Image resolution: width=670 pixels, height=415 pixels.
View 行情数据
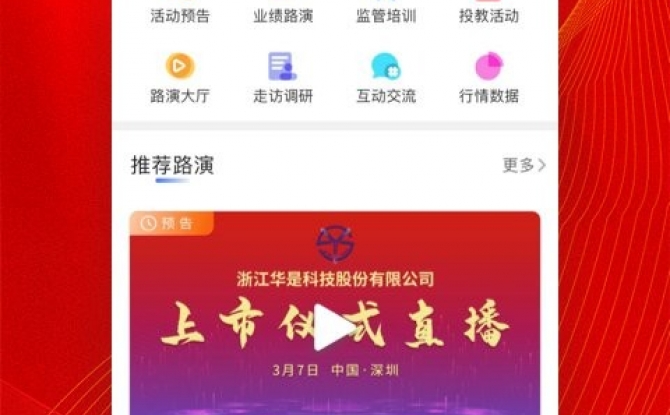coord(489,79)
